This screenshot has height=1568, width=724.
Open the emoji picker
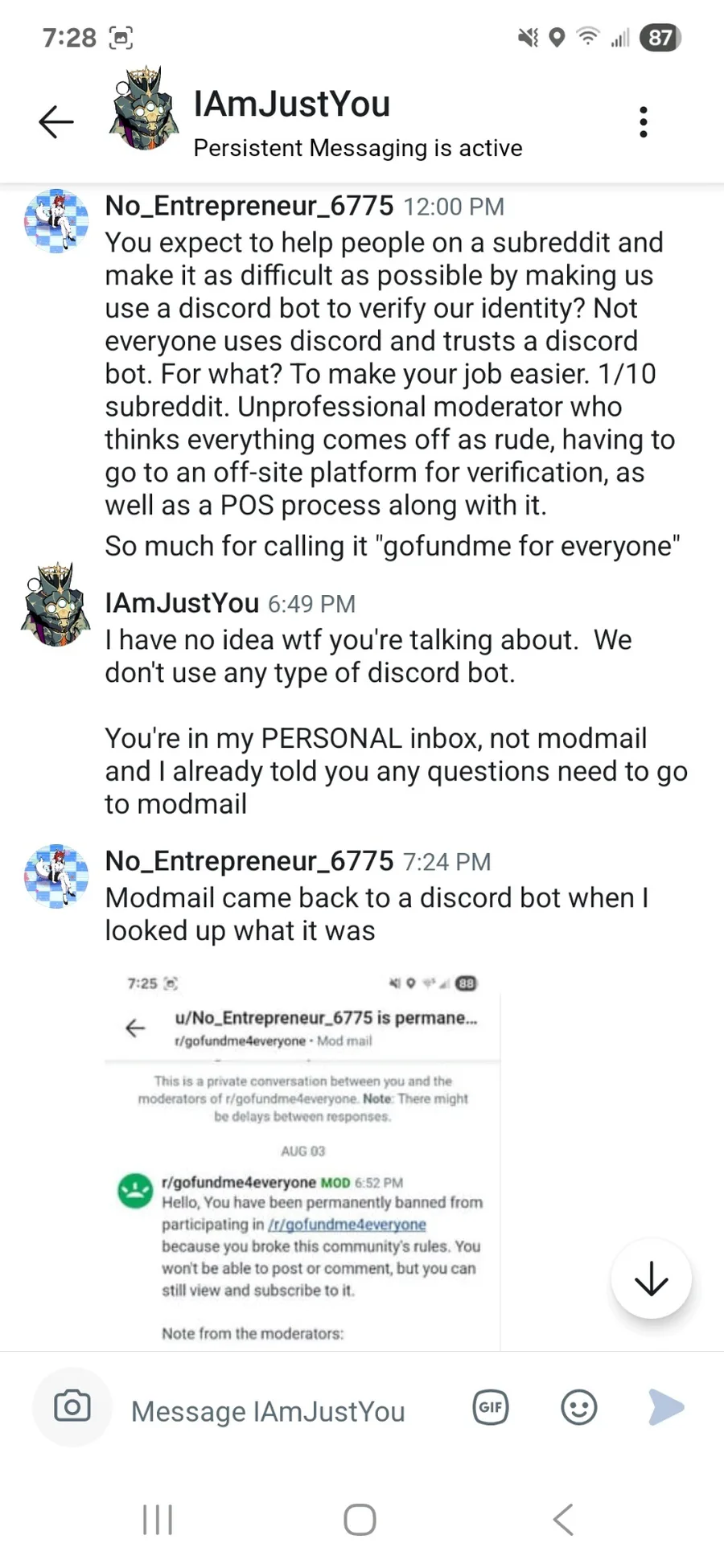click(x=578, y=1407)
